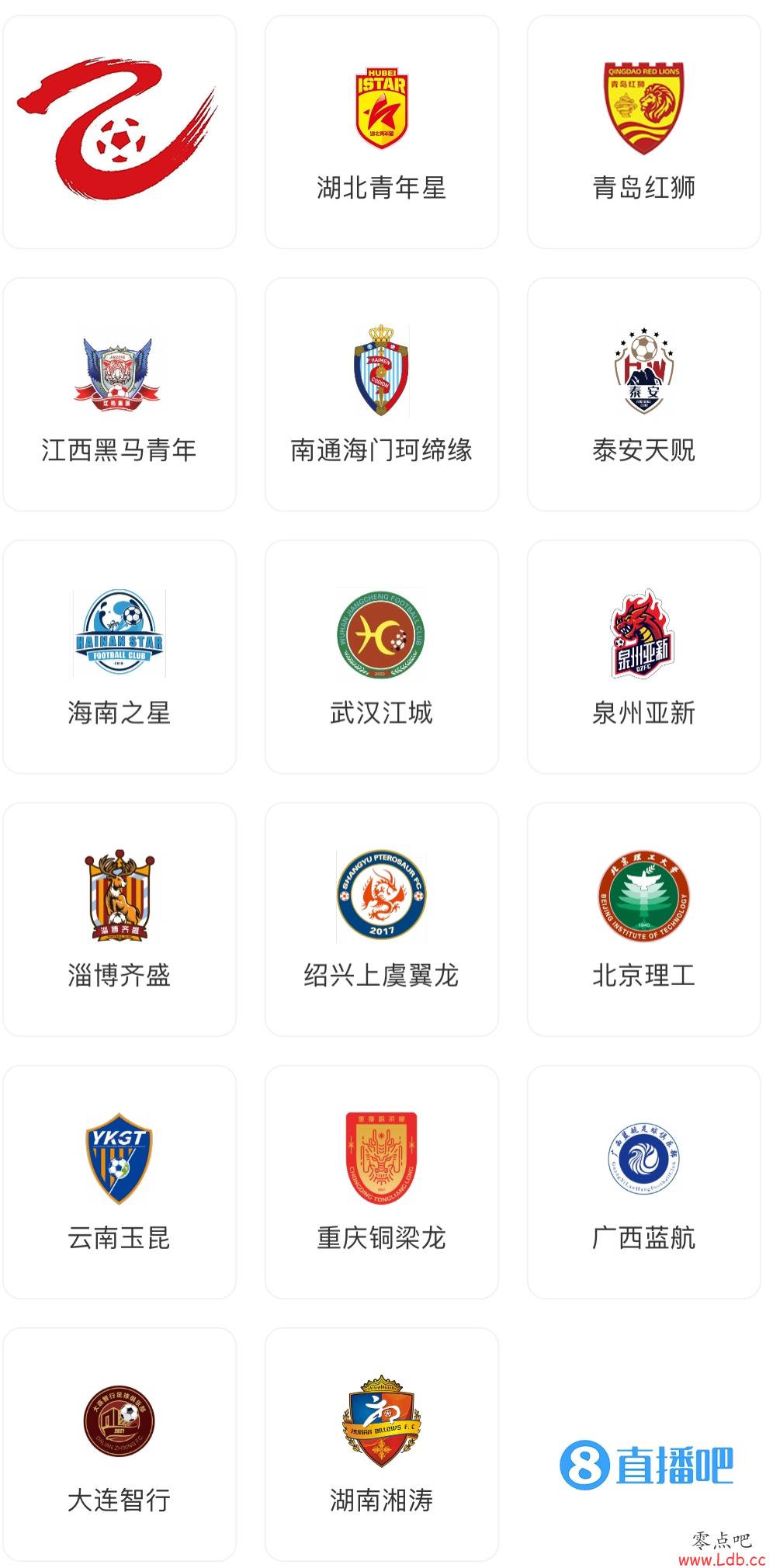This screenshot has width=773, height=1568.
Task: Tap the 南通海门珂缔缘 card
Action: pos(381,394)
